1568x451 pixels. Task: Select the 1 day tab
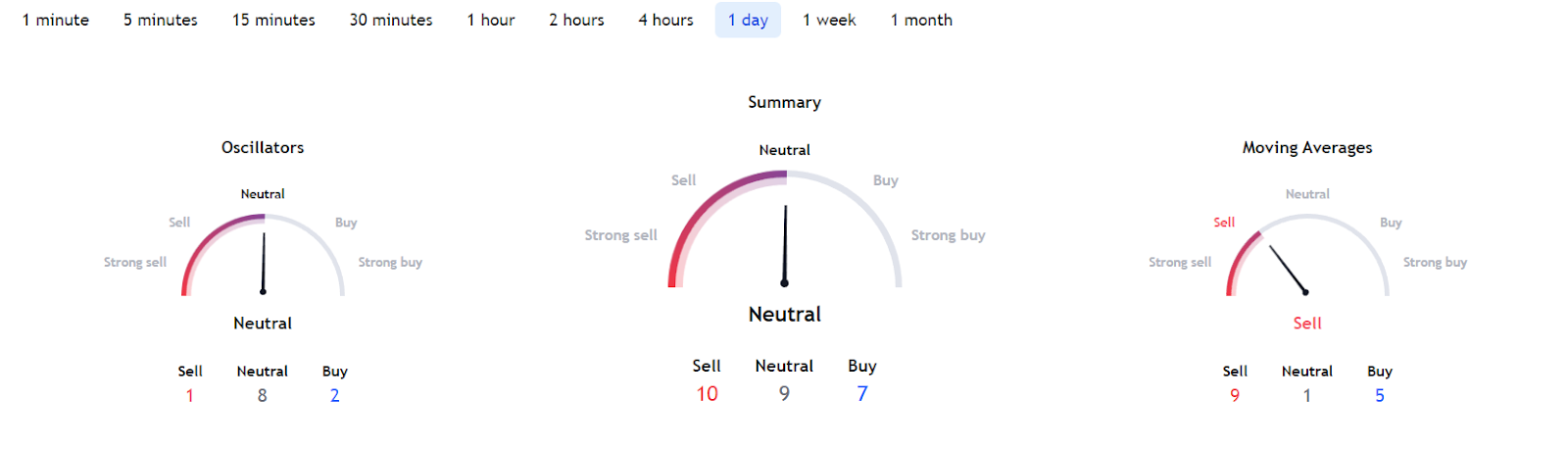pyautogui.click(x=748, y=20)
